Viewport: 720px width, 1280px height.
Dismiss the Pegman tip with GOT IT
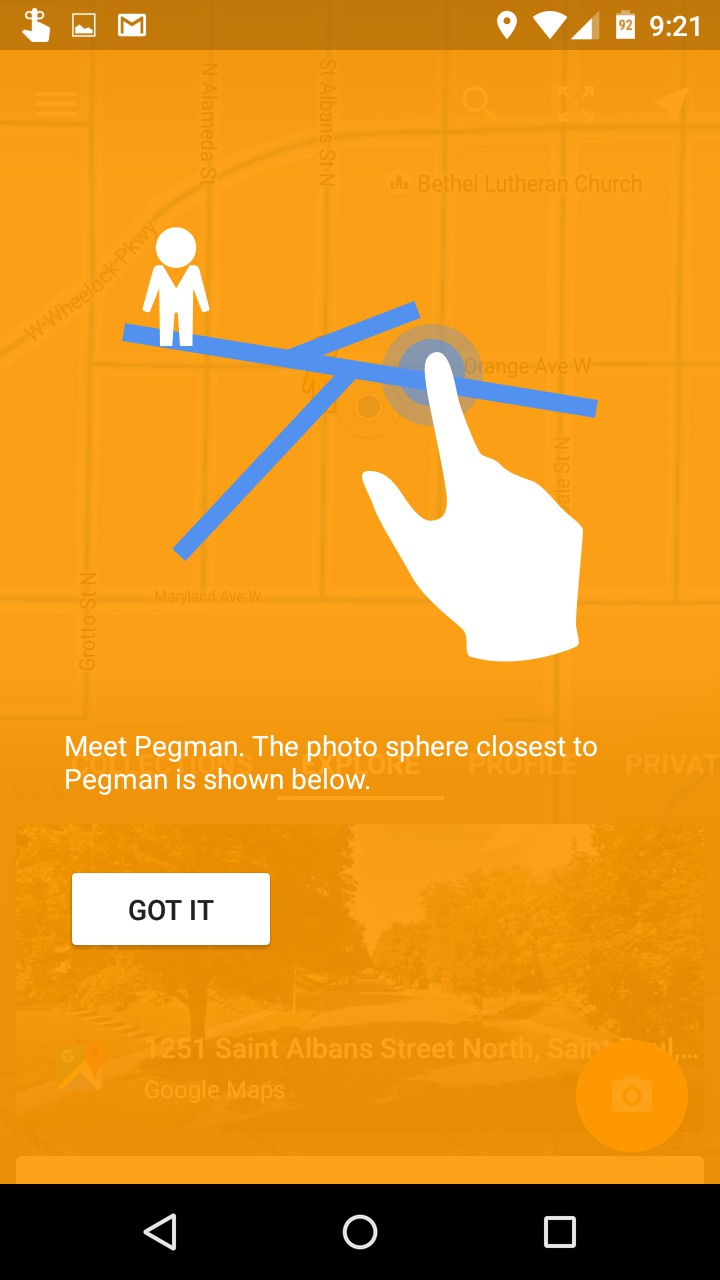point(171,909)
